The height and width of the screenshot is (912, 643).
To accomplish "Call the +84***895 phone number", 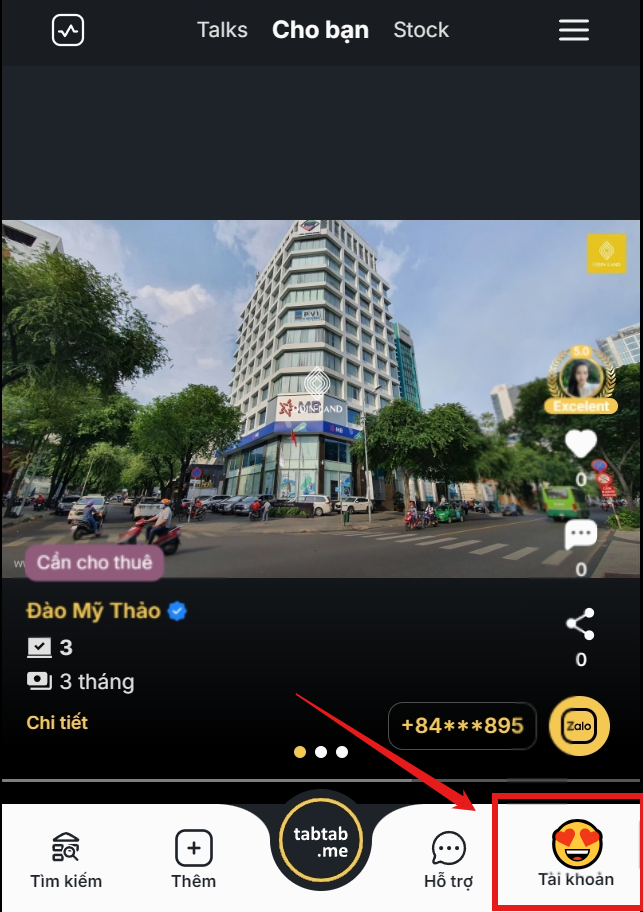I will [x=462, y=726].
